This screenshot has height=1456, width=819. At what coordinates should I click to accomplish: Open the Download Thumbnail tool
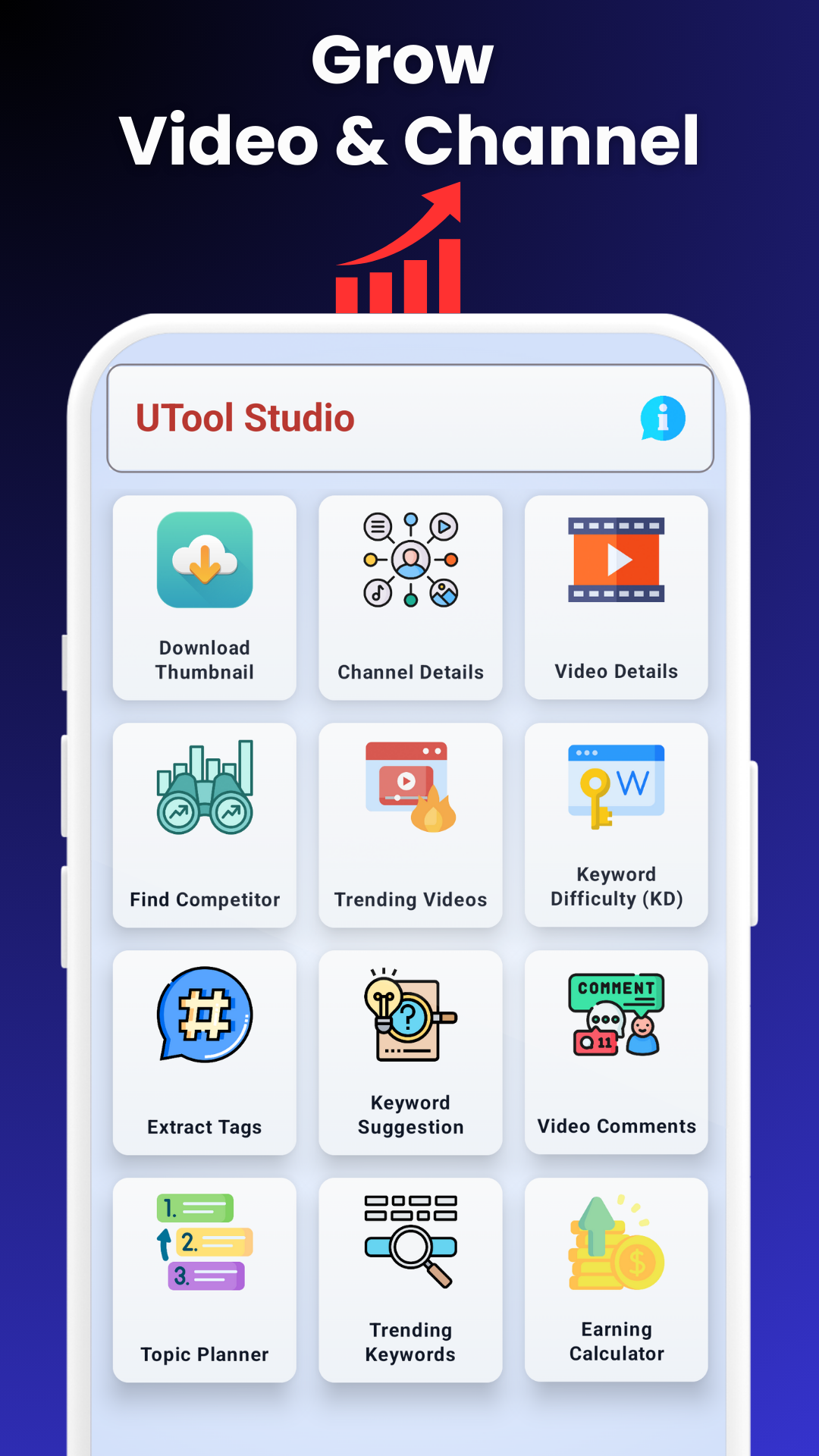(204, 560)
